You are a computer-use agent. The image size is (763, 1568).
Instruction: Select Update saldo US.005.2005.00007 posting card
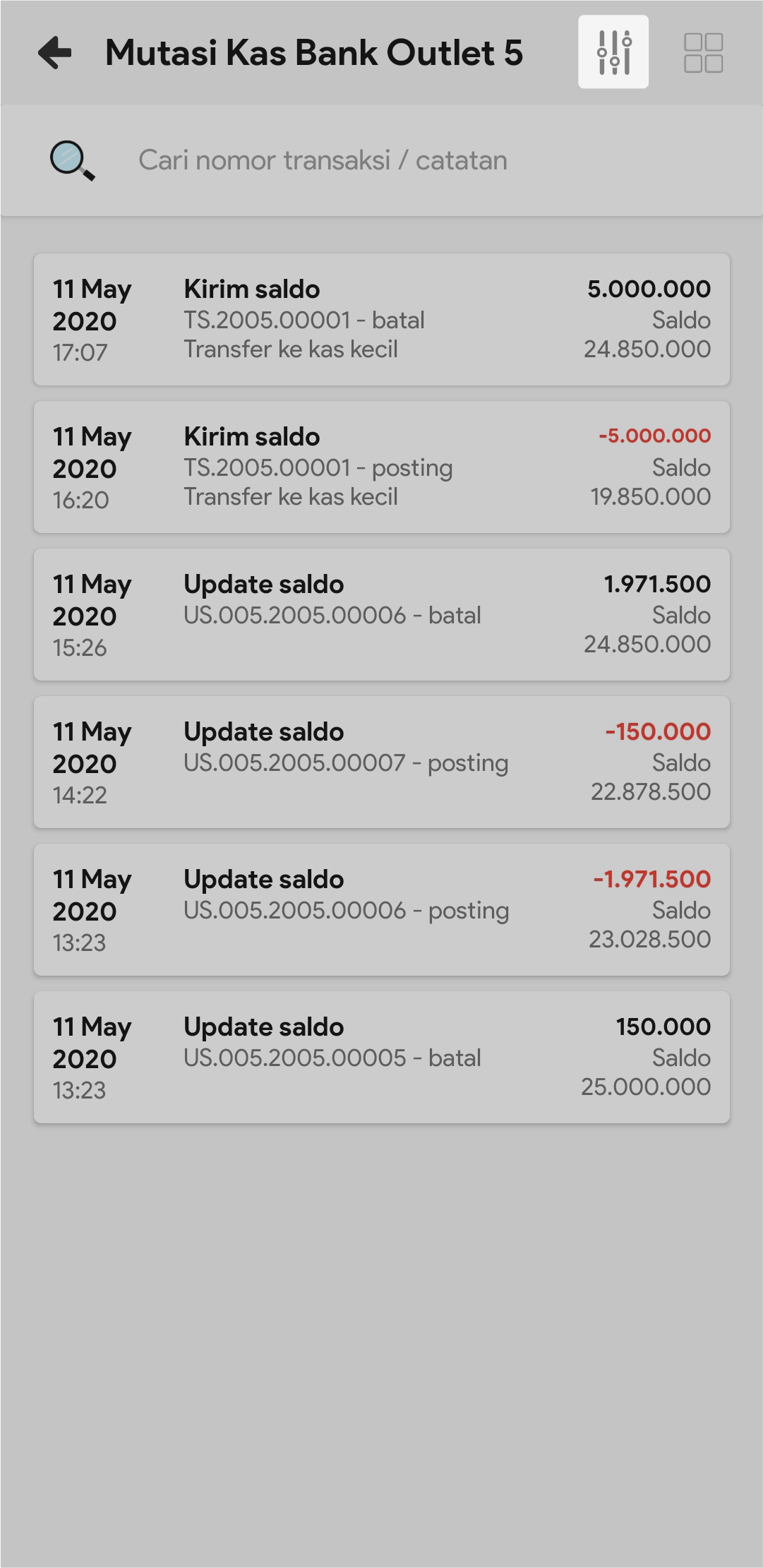point(381,762)
